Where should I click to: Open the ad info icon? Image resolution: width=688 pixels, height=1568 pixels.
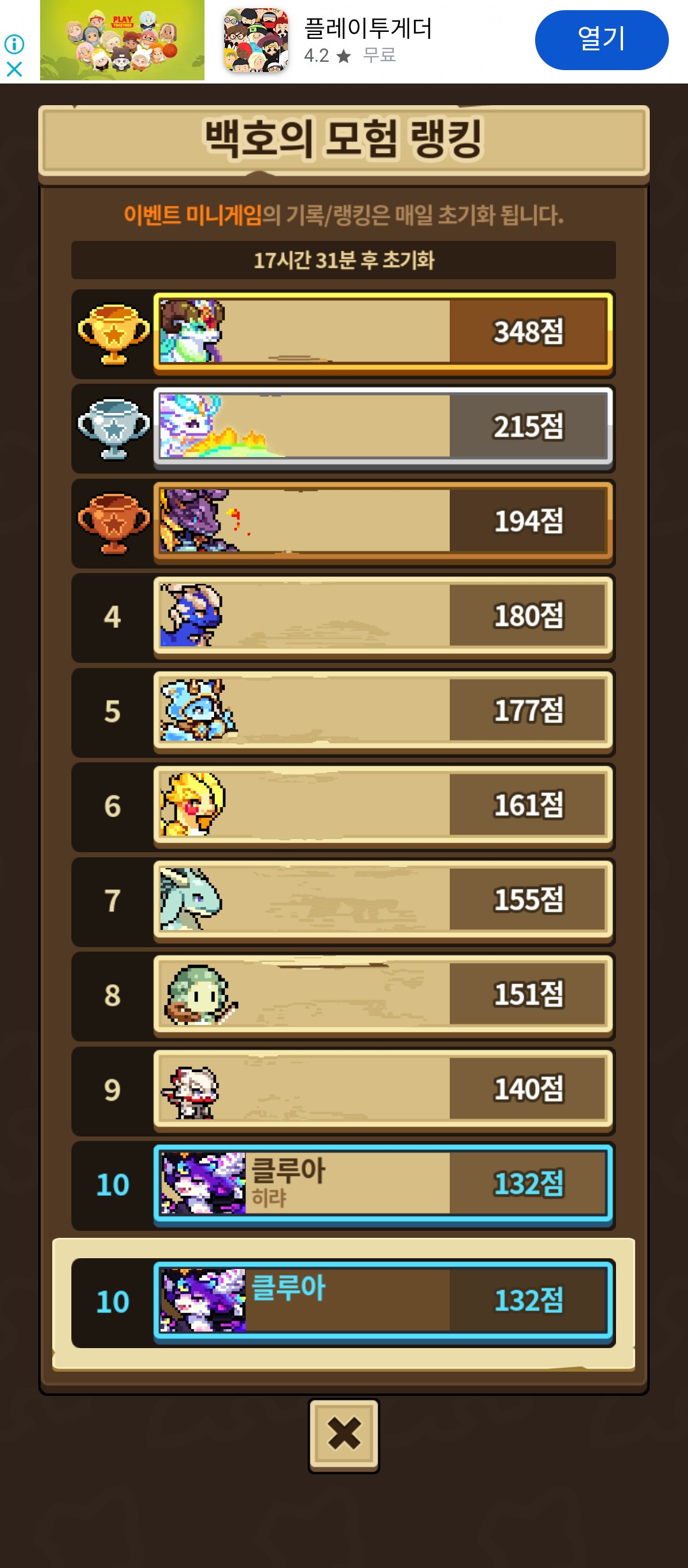pyautogui.click(x=14, y=44)
